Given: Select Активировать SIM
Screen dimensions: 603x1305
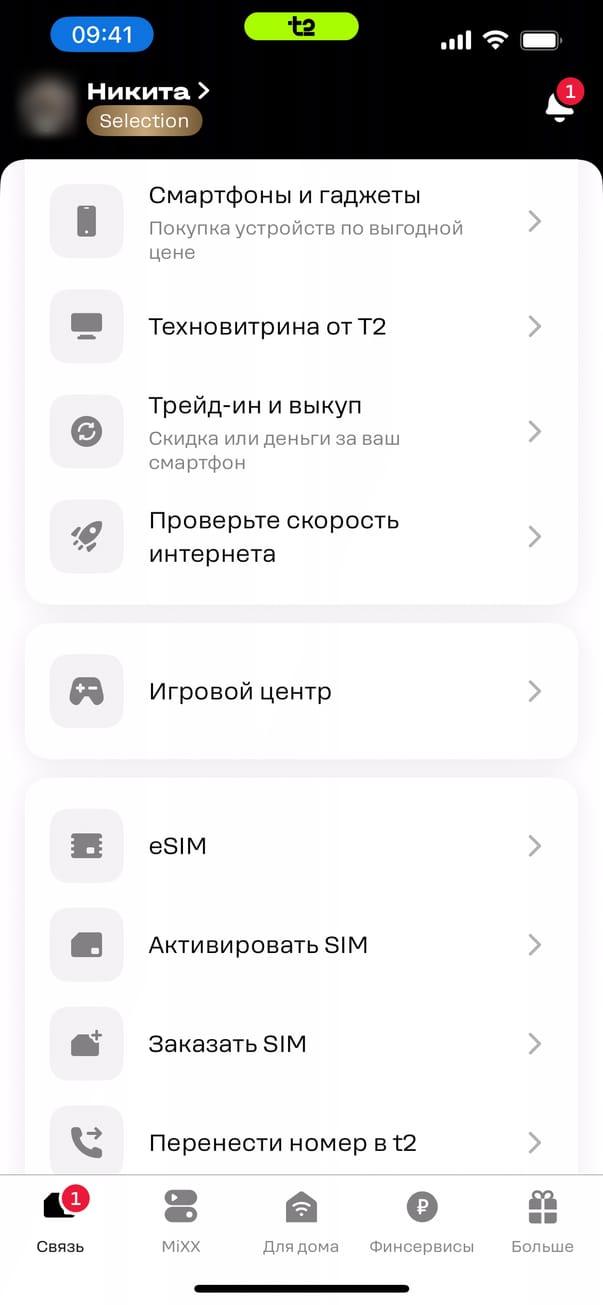Looking at the screenshot, I should [301, 945].
